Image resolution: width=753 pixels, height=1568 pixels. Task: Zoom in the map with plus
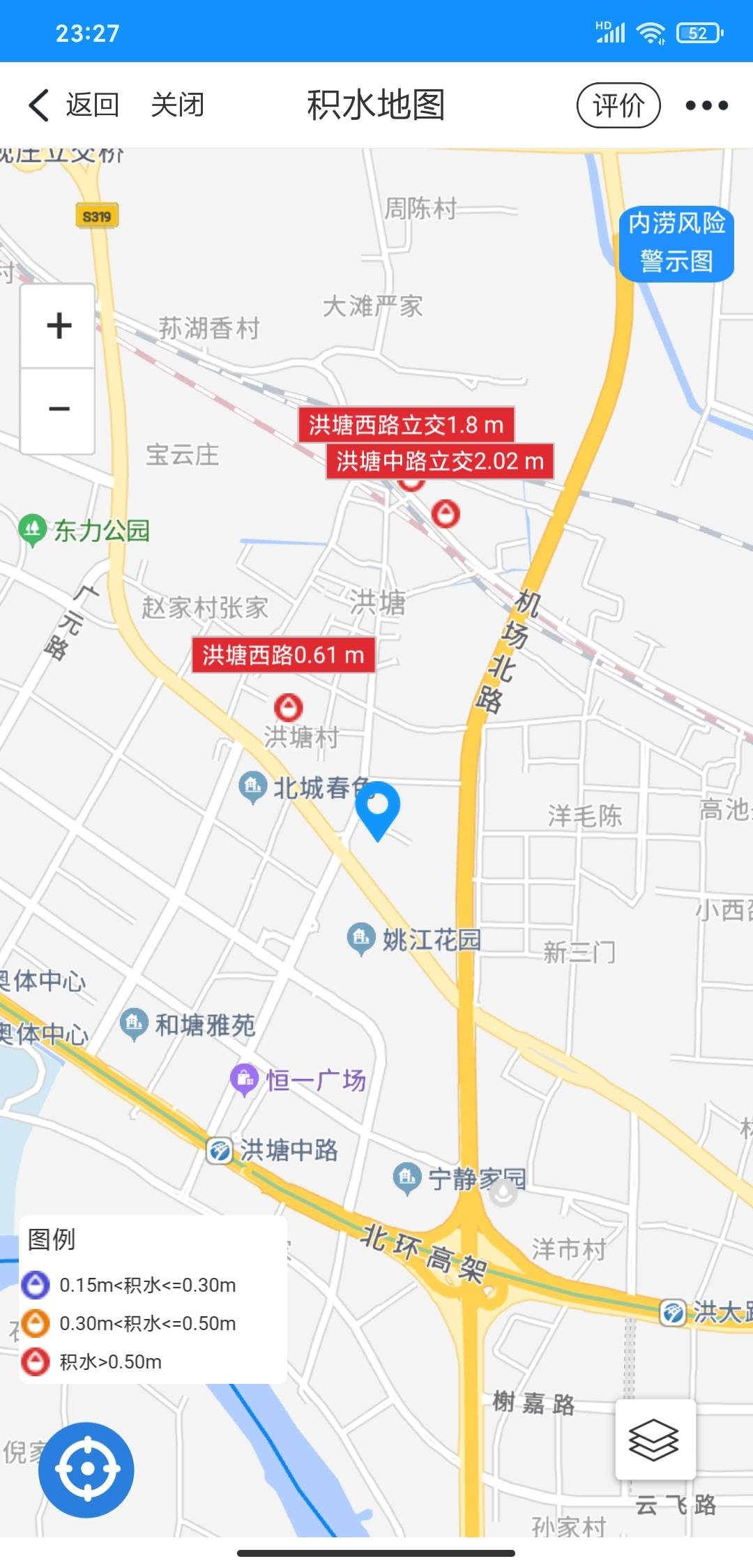click(59, 326)
